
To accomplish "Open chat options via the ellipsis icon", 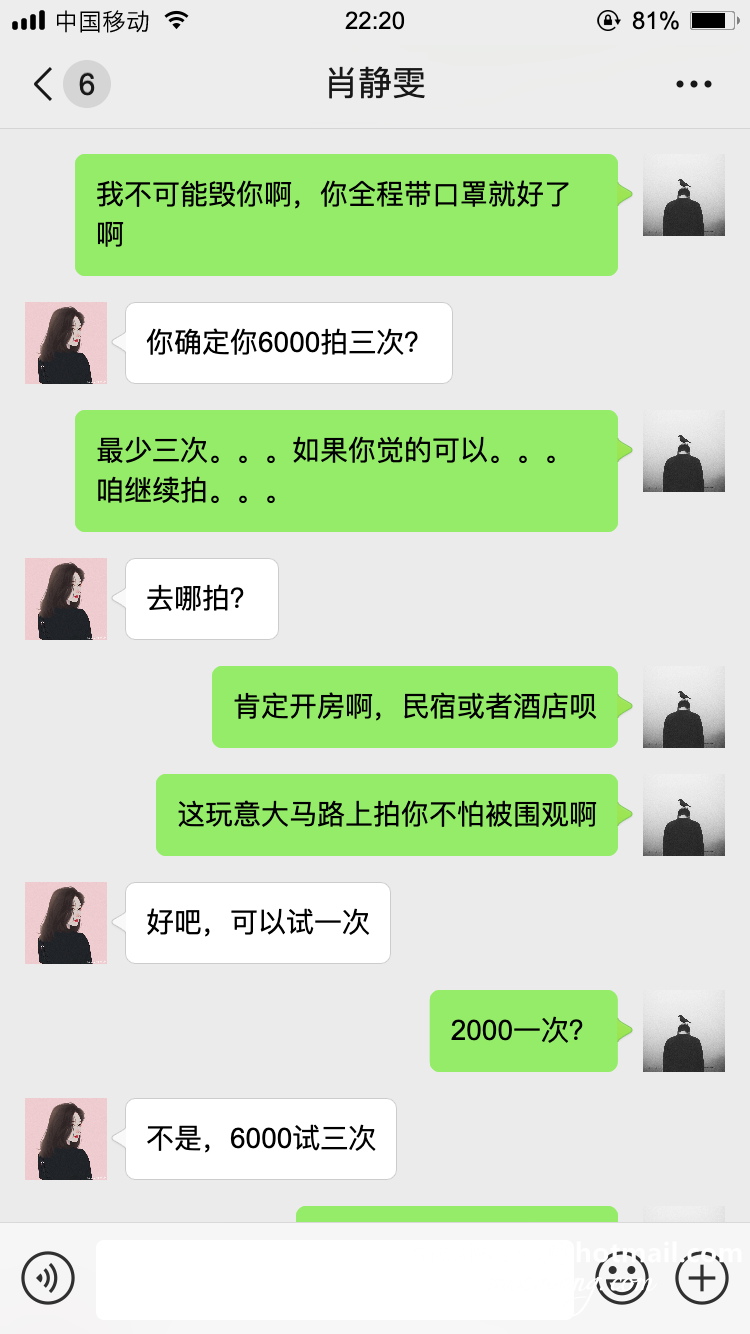I will [692, 84].
